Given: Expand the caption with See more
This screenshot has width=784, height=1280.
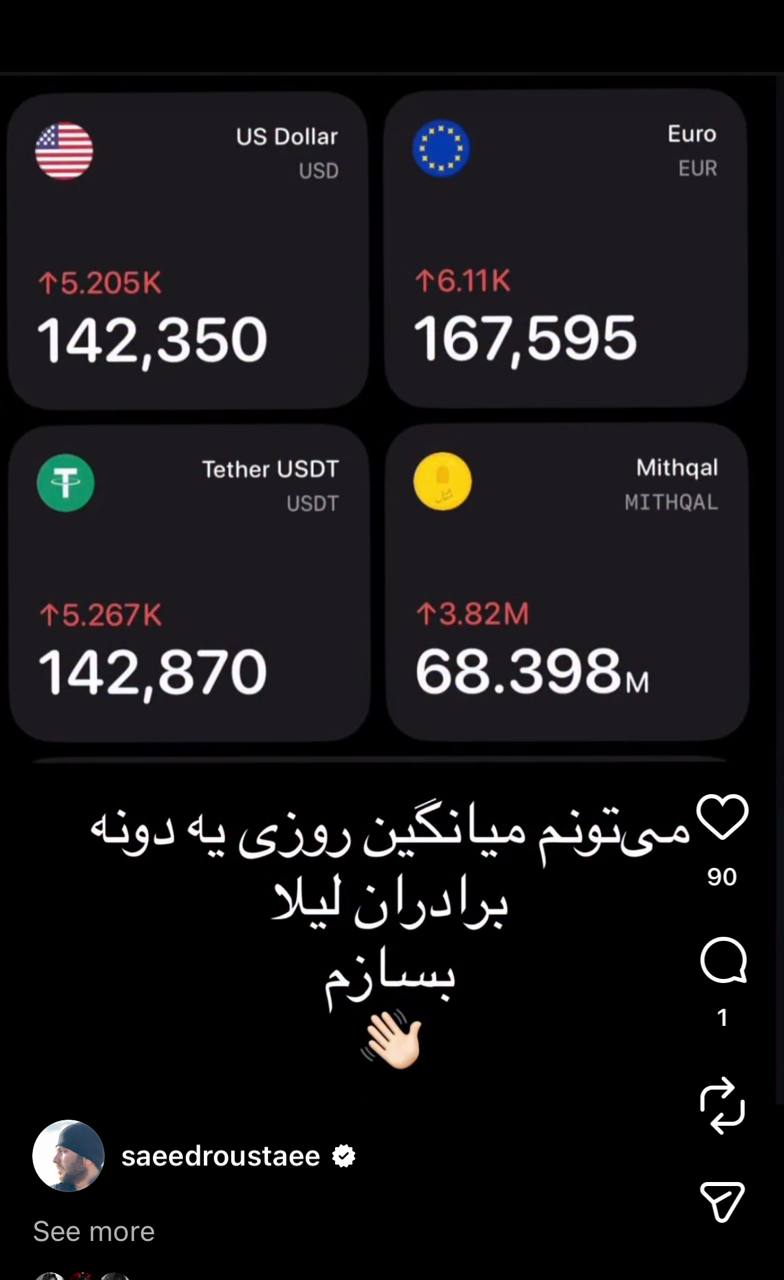Looking at the screenshot, I should coord(93,1231).
